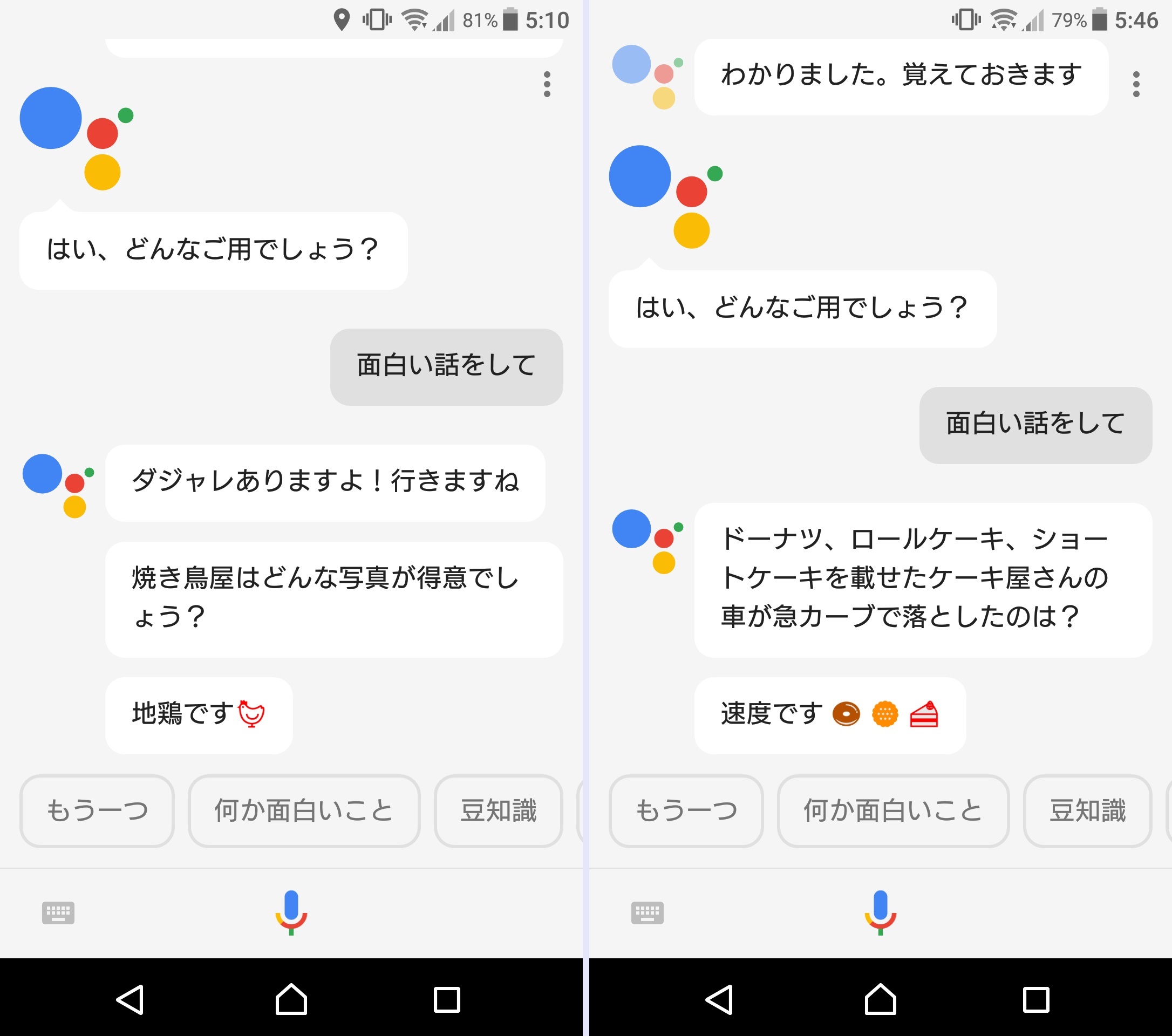Viewport: 1172px width, 1036px height.
Task: Choose the 豆知識 chip under the 地鶏です reply
Action: [x=498, y=810]
